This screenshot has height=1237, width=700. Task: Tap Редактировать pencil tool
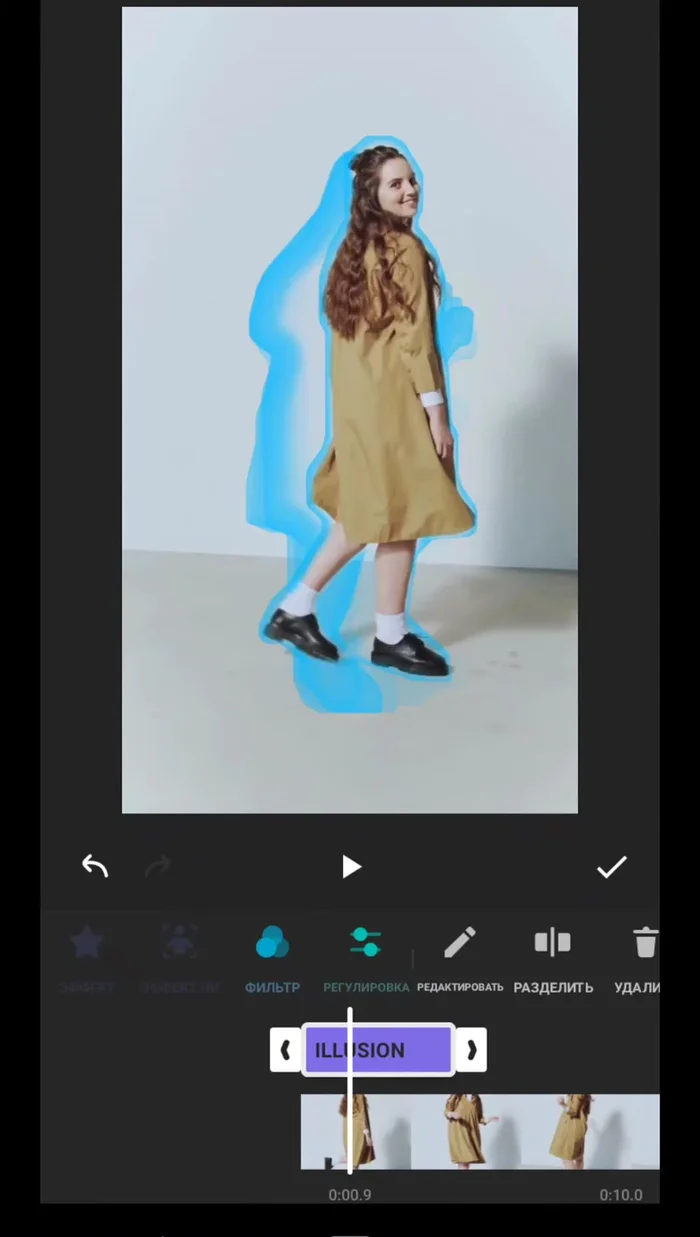[x=460, y=956]
